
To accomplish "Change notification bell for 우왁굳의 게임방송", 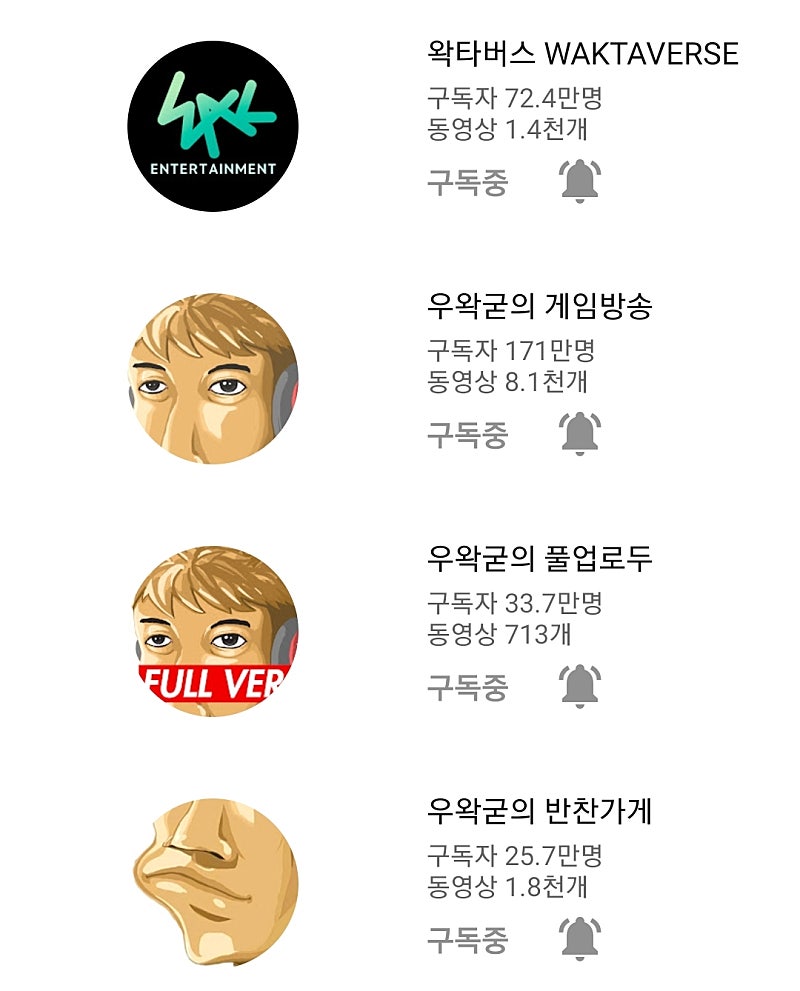I will 580,434.
